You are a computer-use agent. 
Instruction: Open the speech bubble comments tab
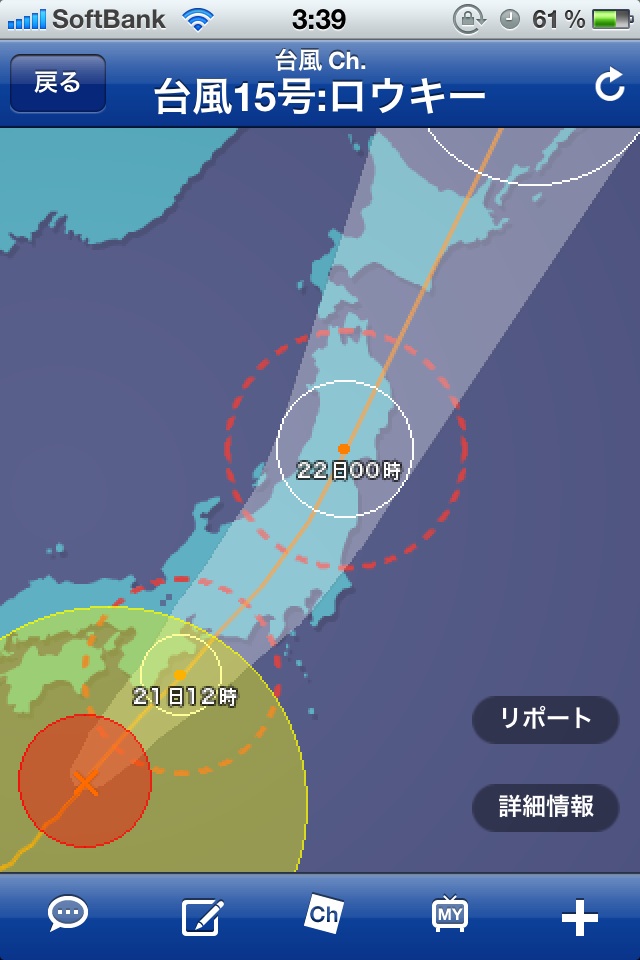tap(69, 915)
